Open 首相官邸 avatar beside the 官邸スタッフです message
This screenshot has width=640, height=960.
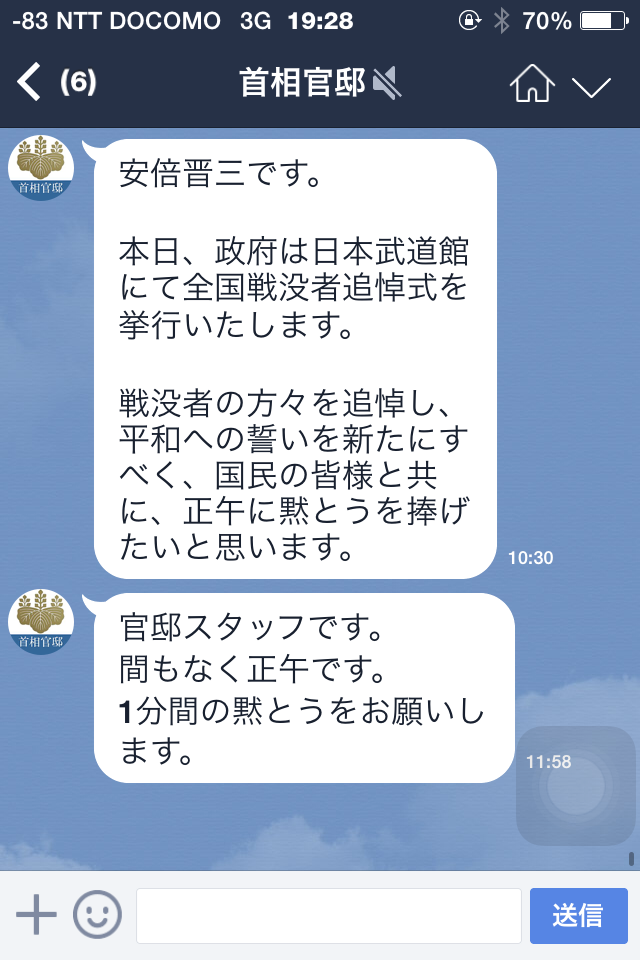click(x=41, y=622)
